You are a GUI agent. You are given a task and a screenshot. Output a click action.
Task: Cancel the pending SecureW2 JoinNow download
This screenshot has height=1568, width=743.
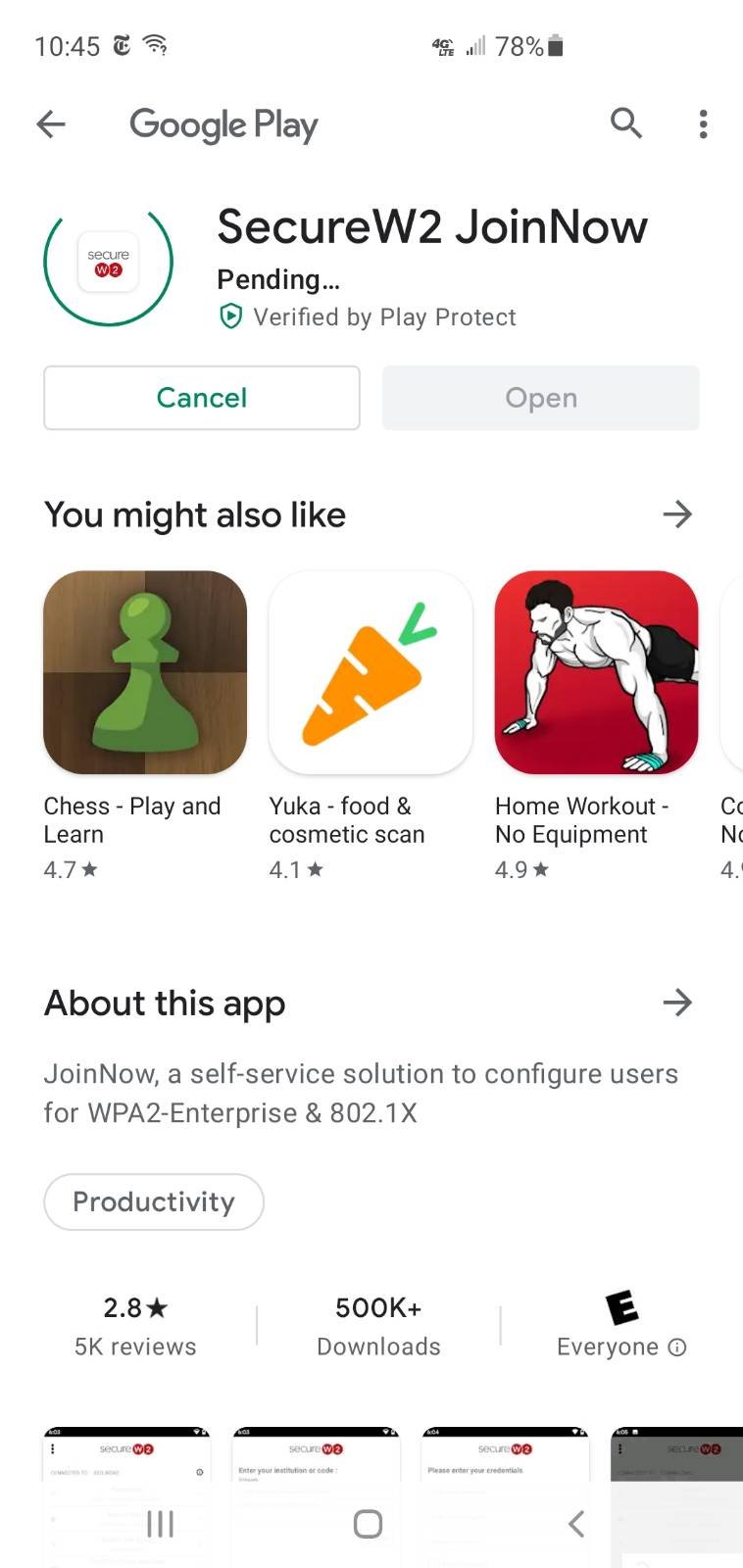pos(202,398)
